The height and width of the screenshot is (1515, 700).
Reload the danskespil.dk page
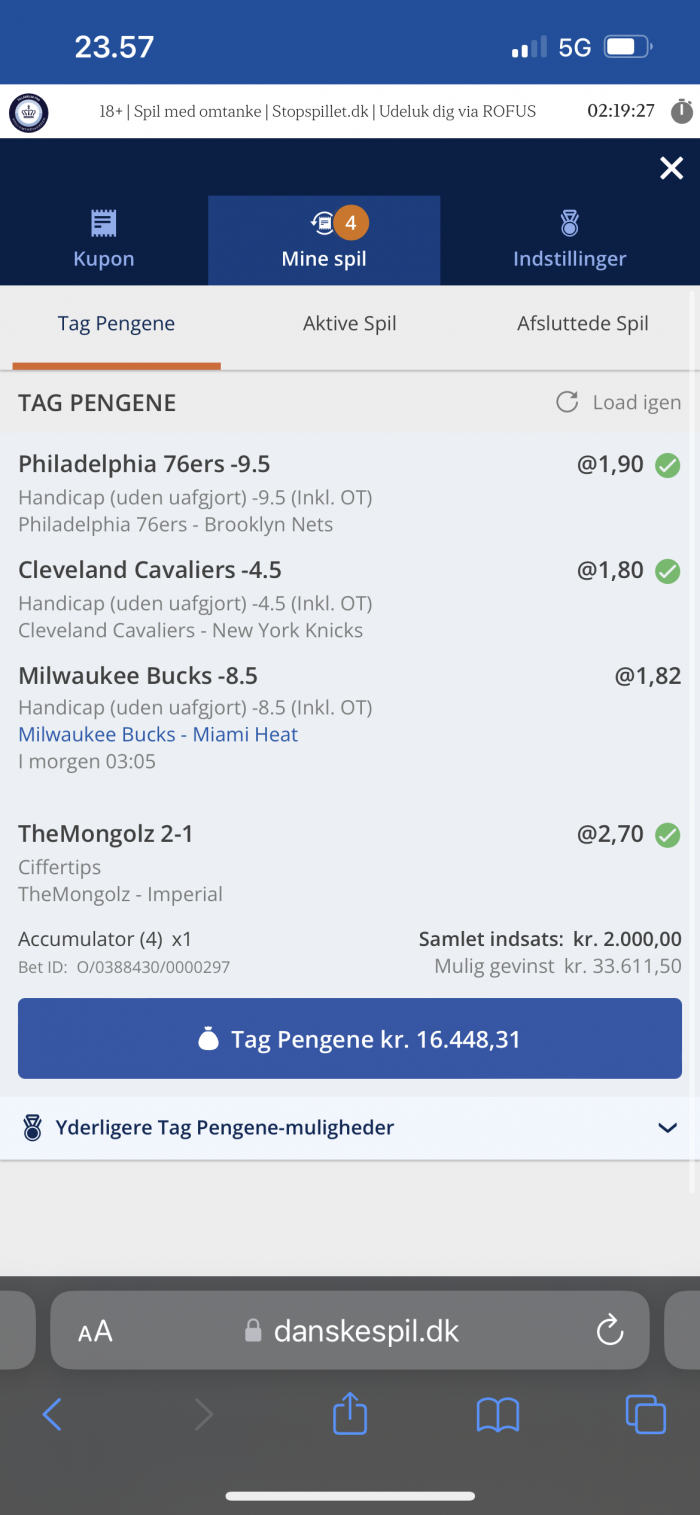click(609, 1330)
